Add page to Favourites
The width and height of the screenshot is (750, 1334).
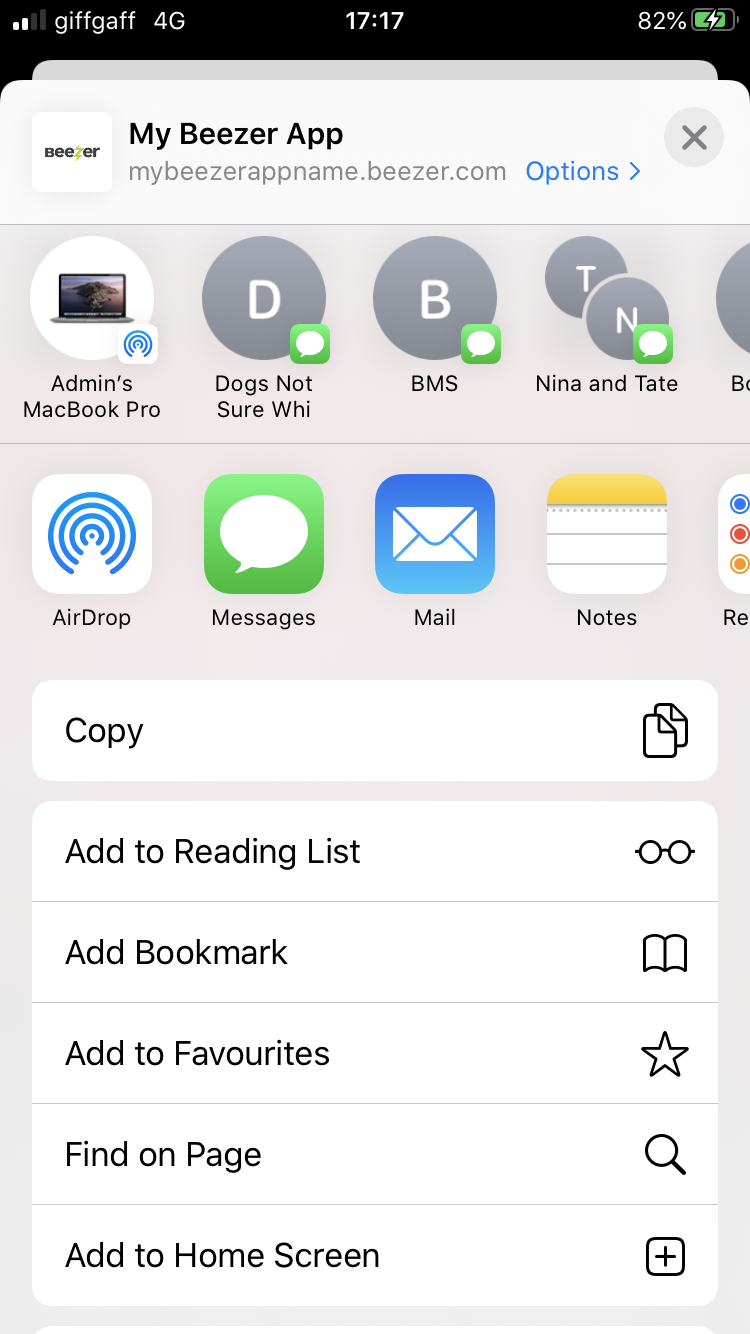(375, 1054)
